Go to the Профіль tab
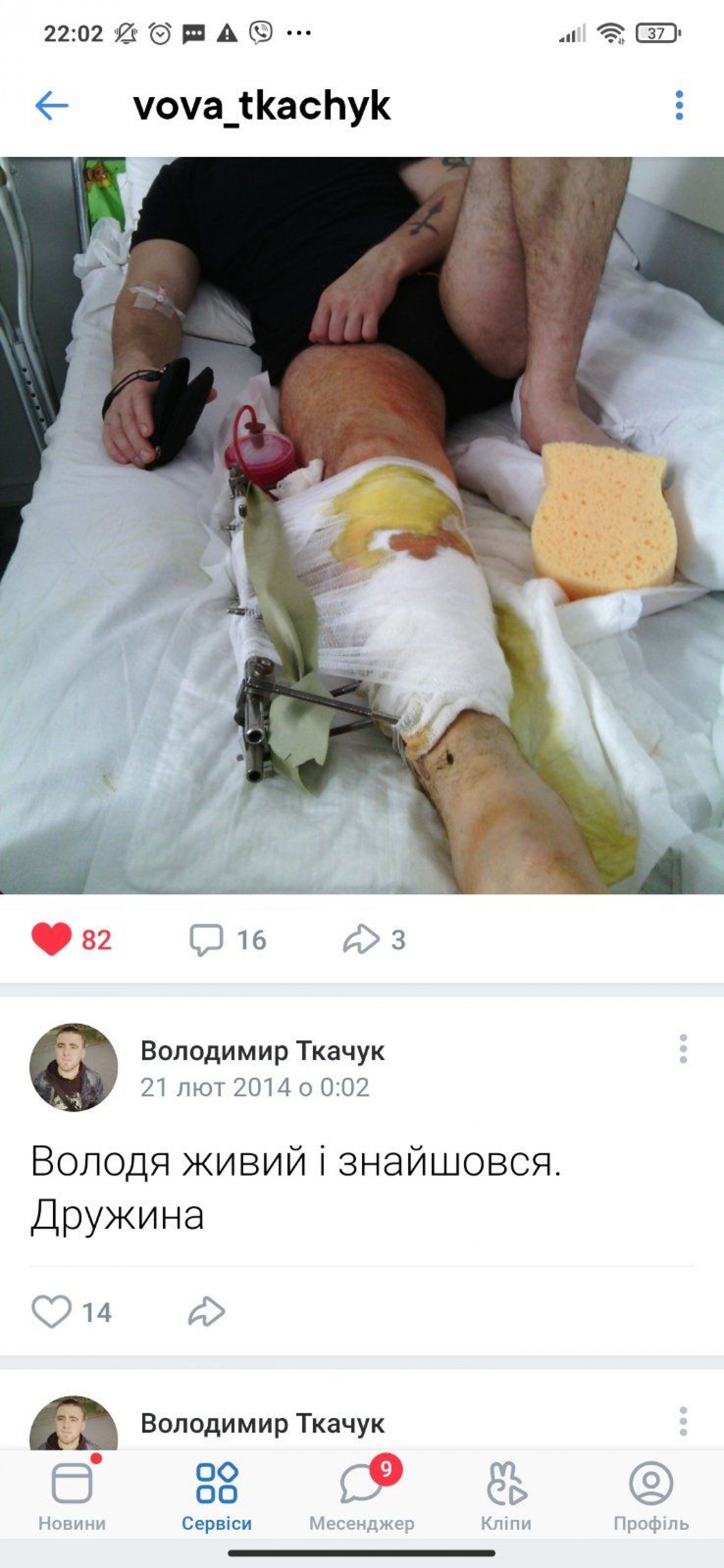The width and height of the screenshot is (724, 1568). [x=651, y=1499]
